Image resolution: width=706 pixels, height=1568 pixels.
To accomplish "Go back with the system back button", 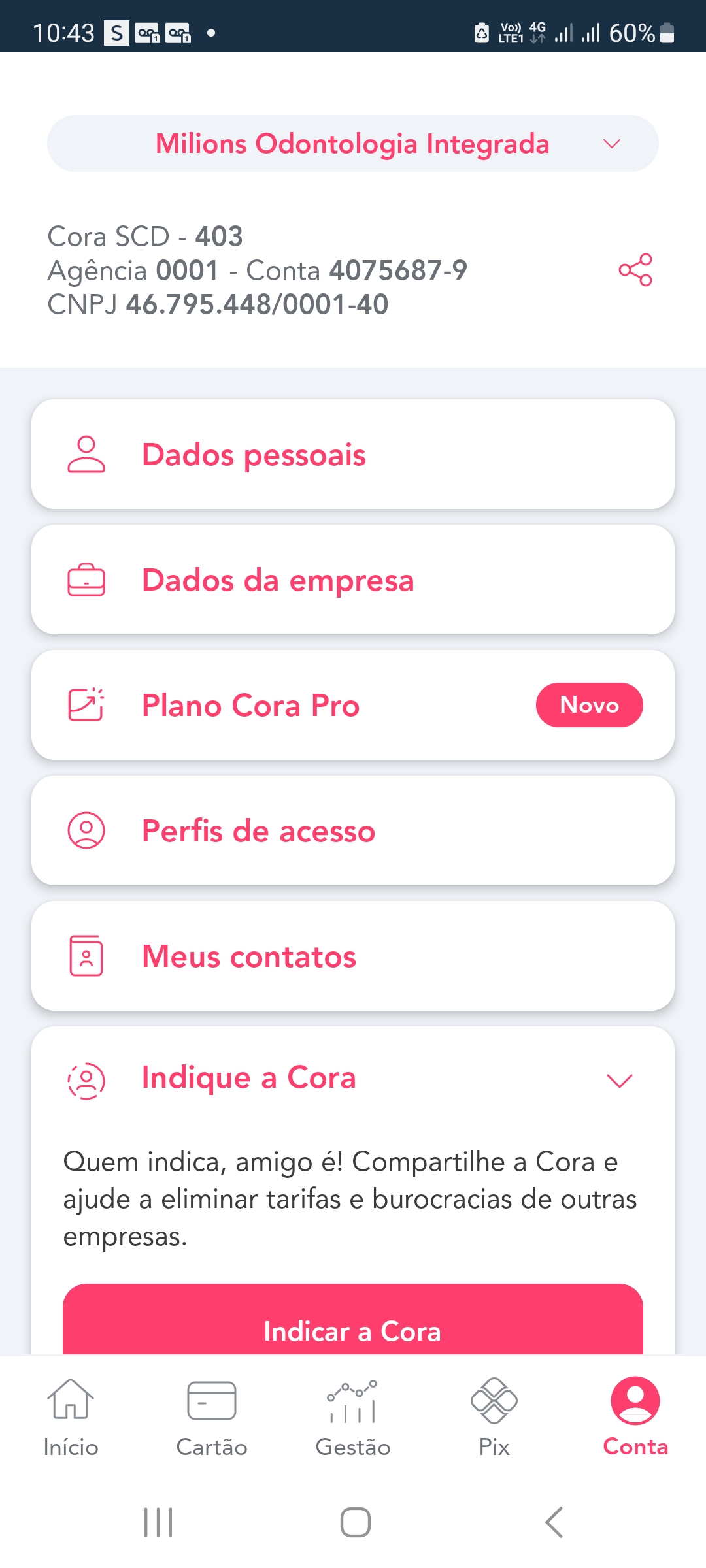I will (x=554, y=1522).
